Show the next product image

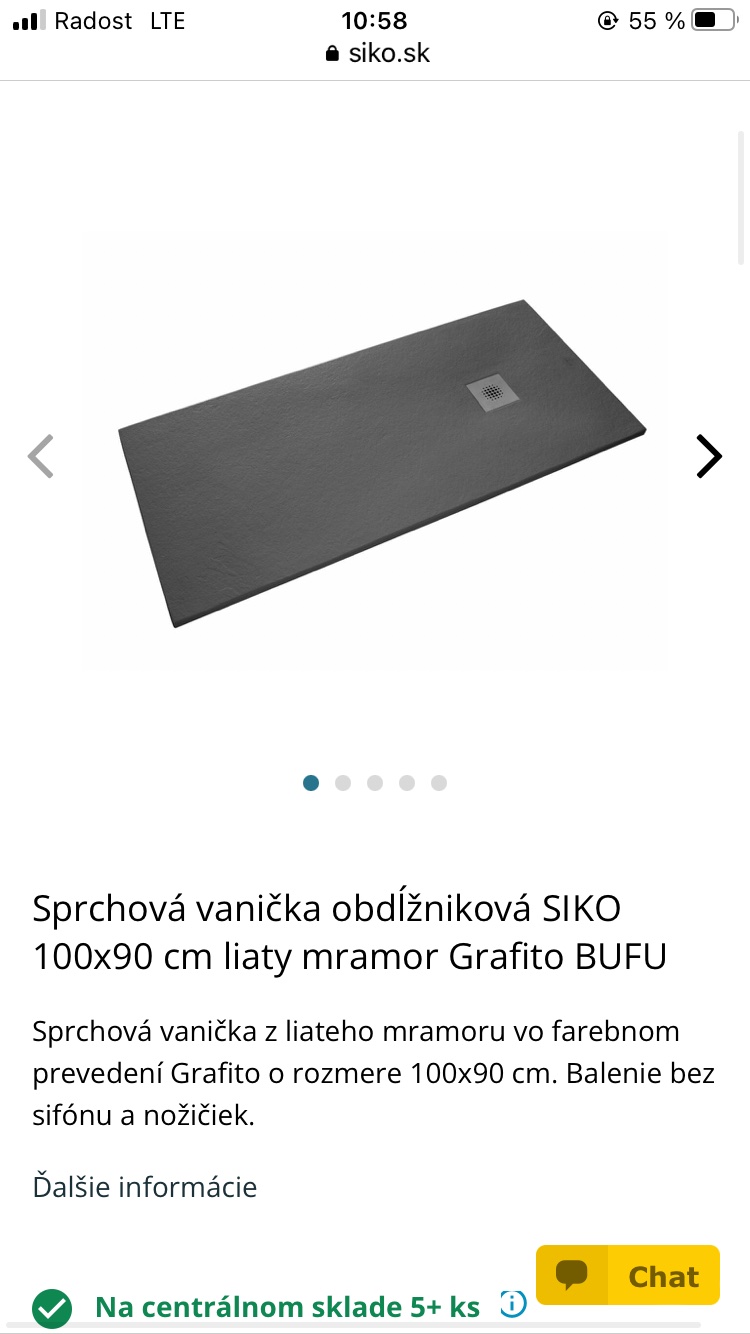708,457
